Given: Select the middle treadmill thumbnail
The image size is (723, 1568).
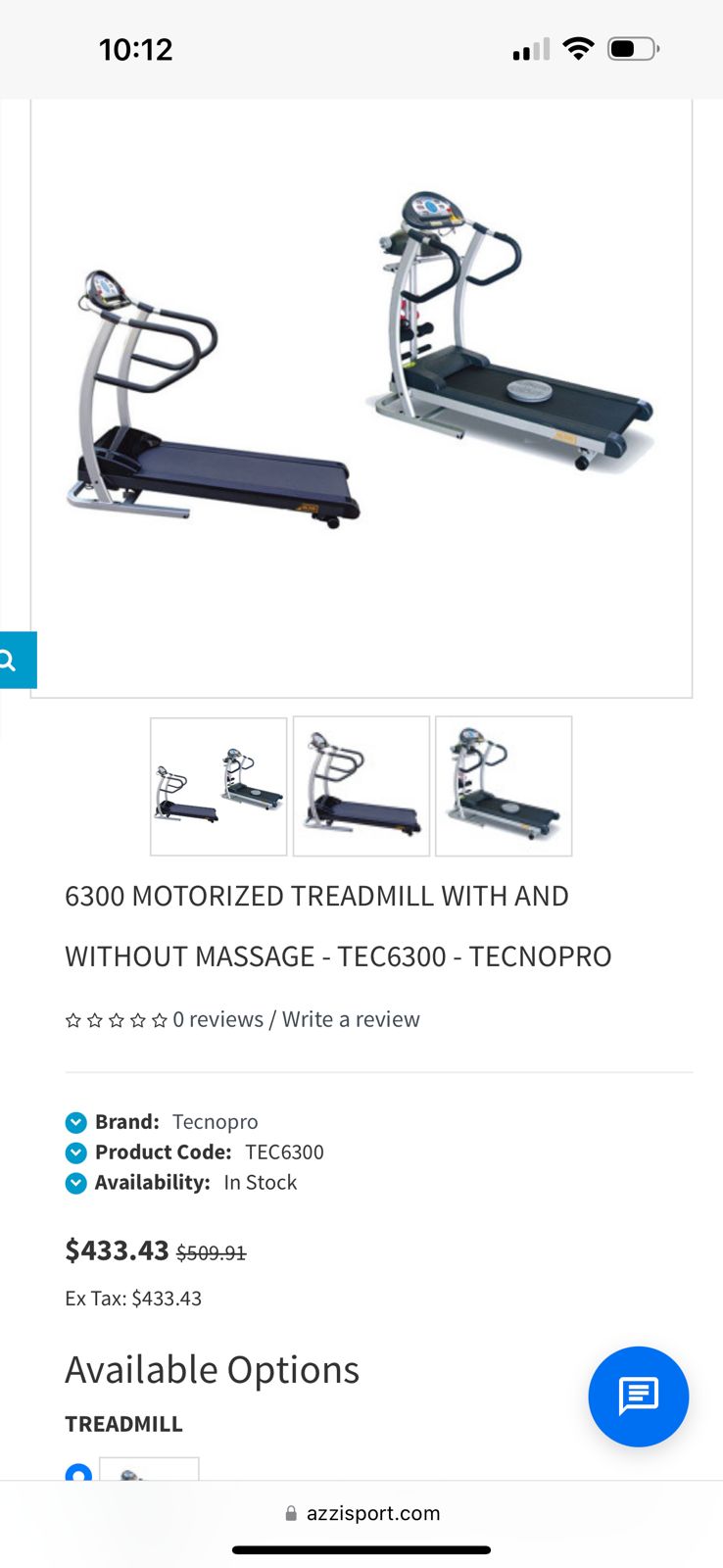Looking at the screenshot, I should point(361,785).
